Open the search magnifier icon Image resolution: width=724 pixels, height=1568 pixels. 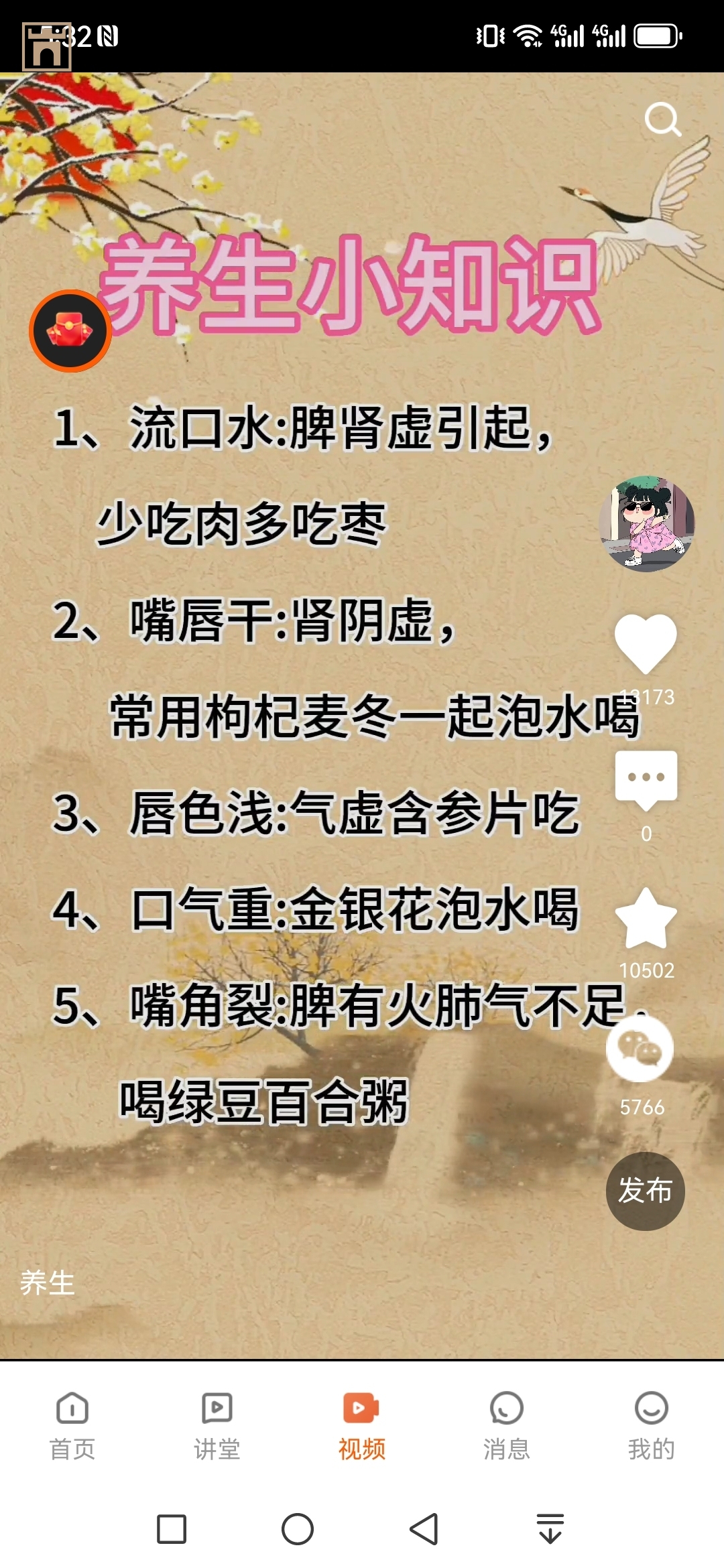point(662,120)
